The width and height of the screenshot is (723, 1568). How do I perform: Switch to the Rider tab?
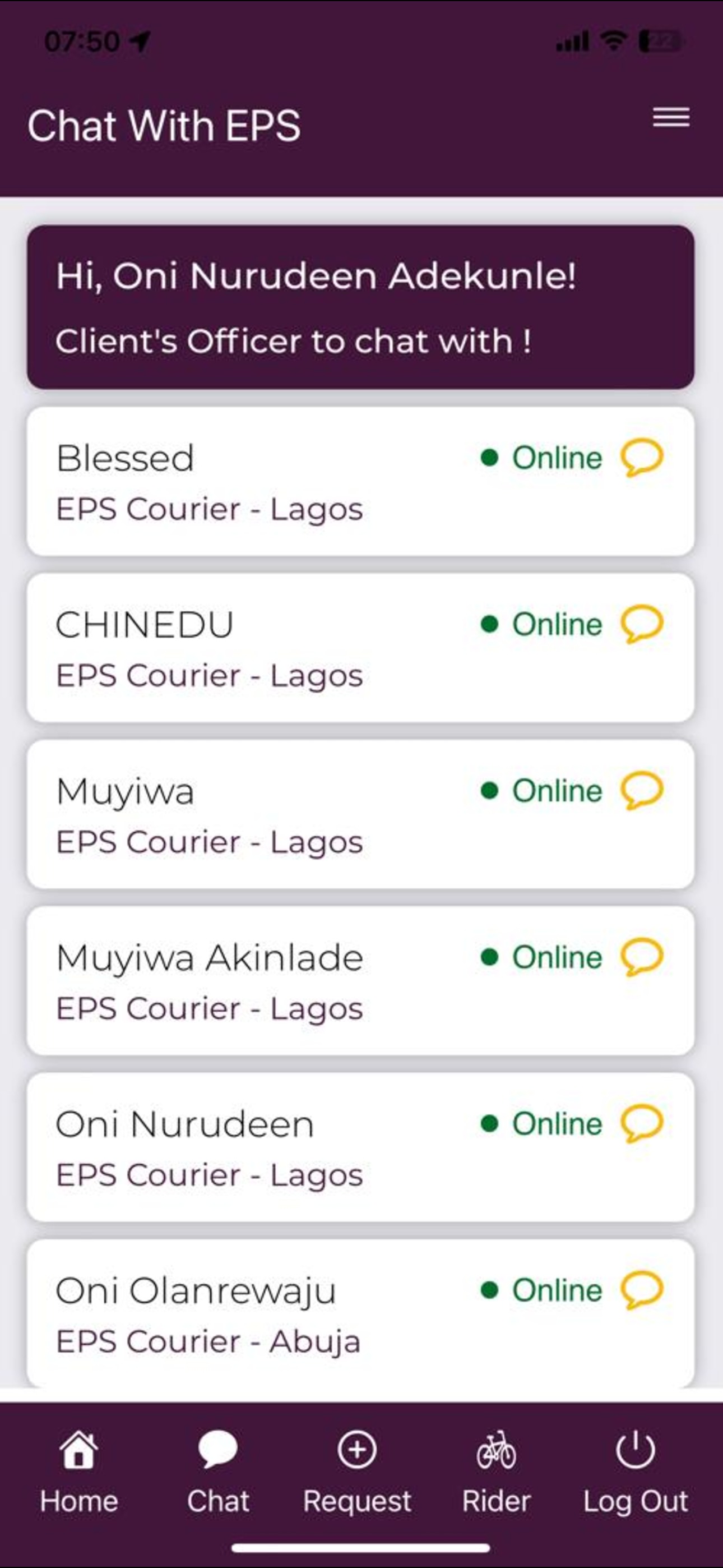pyautogui.click(x=496, y=1472)
